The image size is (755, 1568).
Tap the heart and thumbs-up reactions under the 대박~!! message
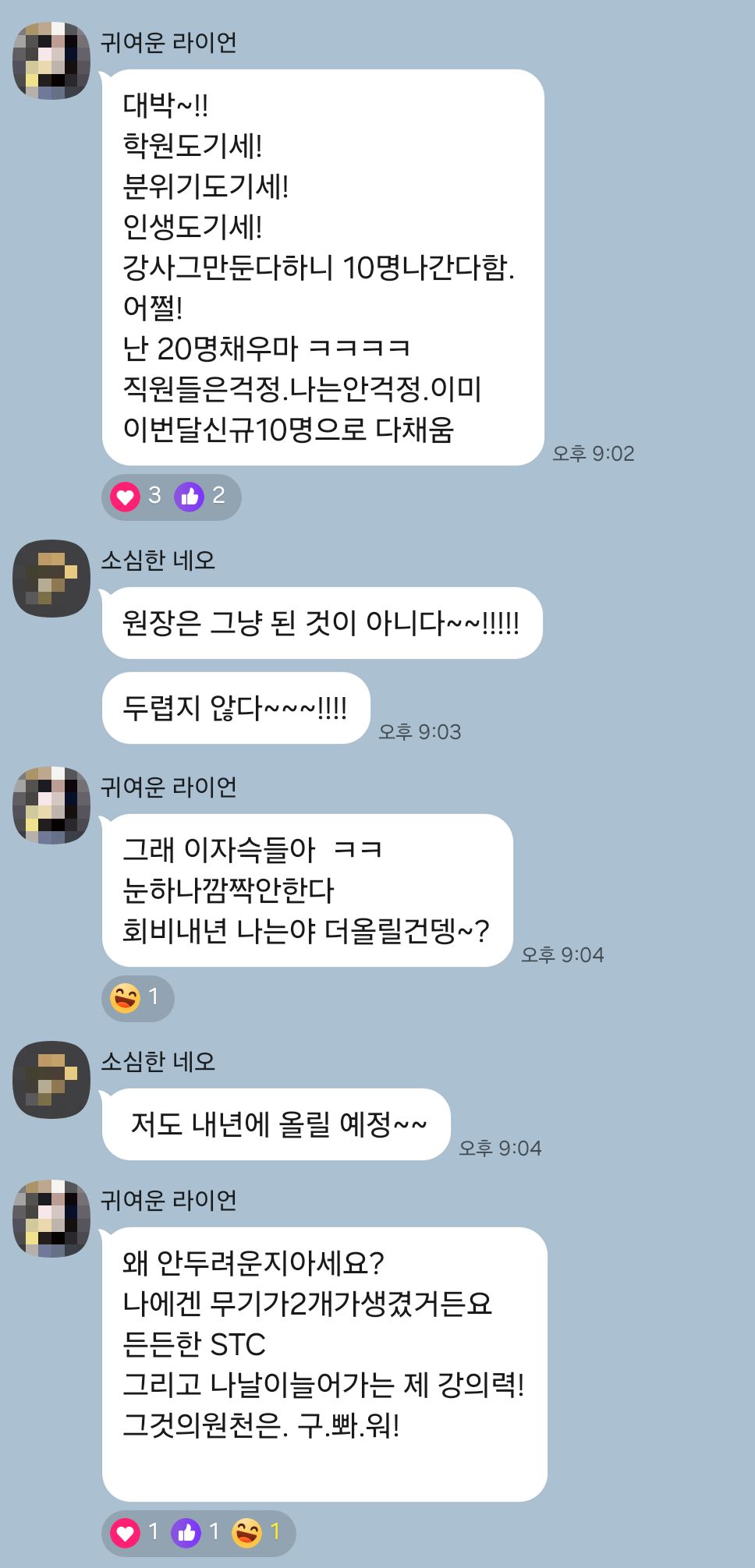[x=172, y=496]
